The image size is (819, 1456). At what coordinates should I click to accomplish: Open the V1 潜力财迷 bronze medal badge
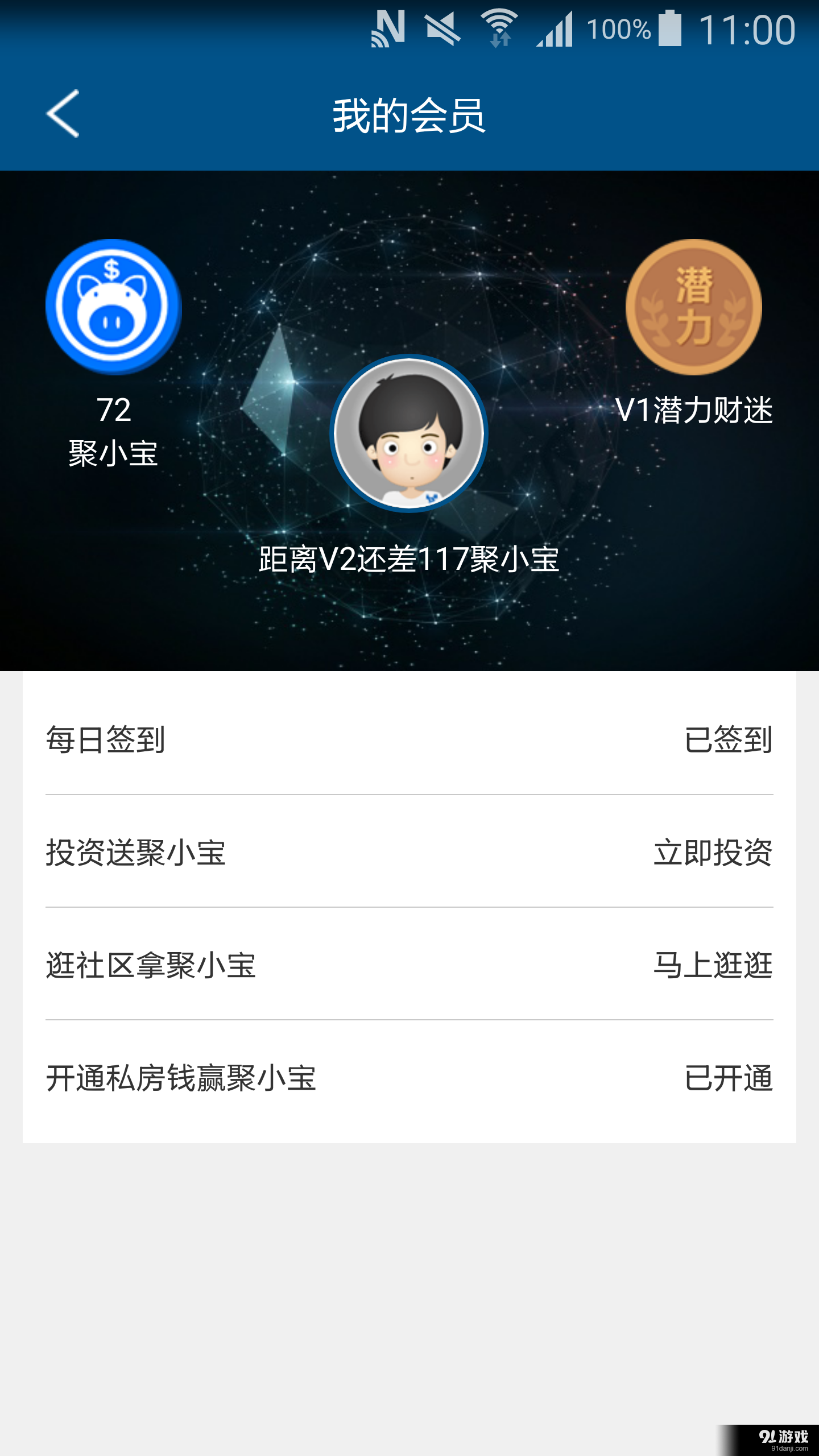[x=694, y=307]
